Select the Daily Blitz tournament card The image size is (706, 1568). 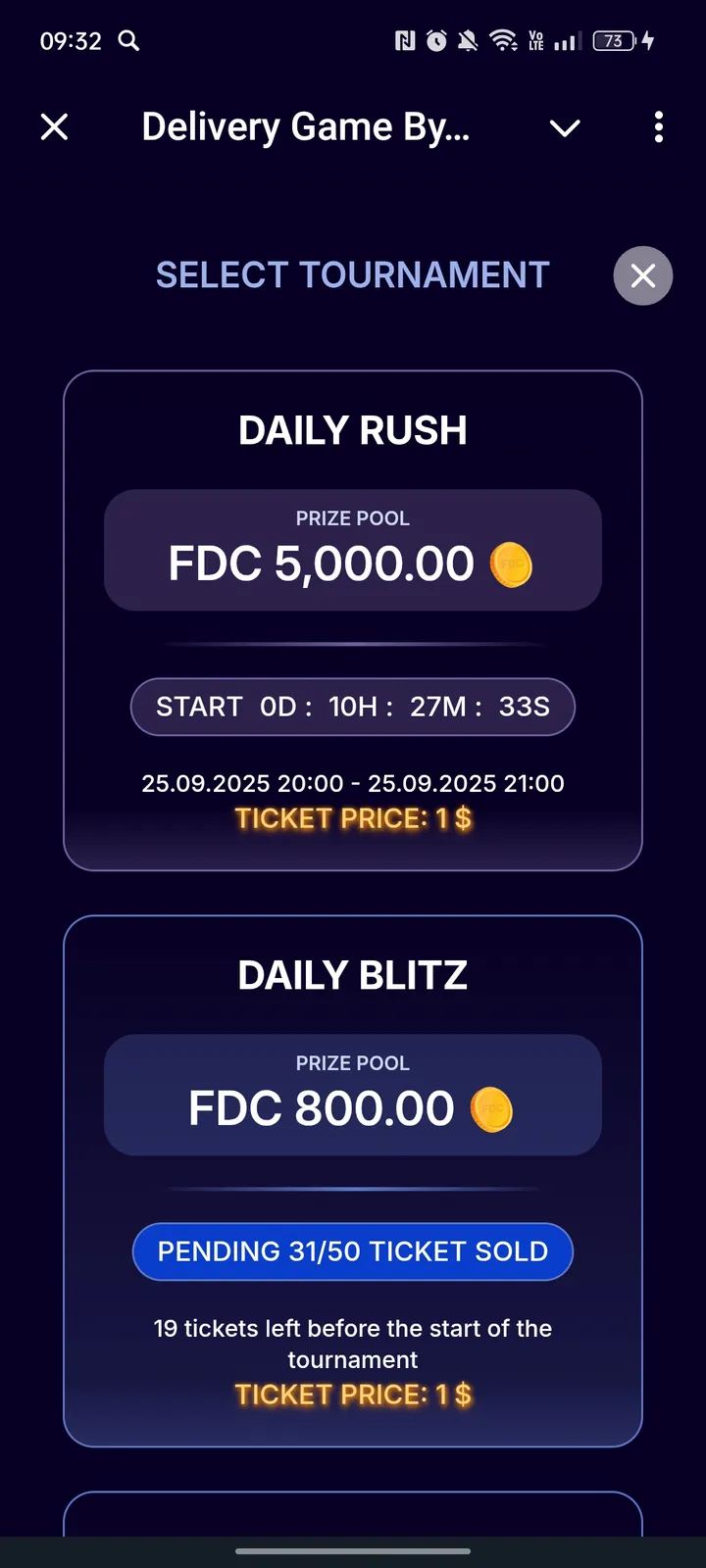point(353,1180)
